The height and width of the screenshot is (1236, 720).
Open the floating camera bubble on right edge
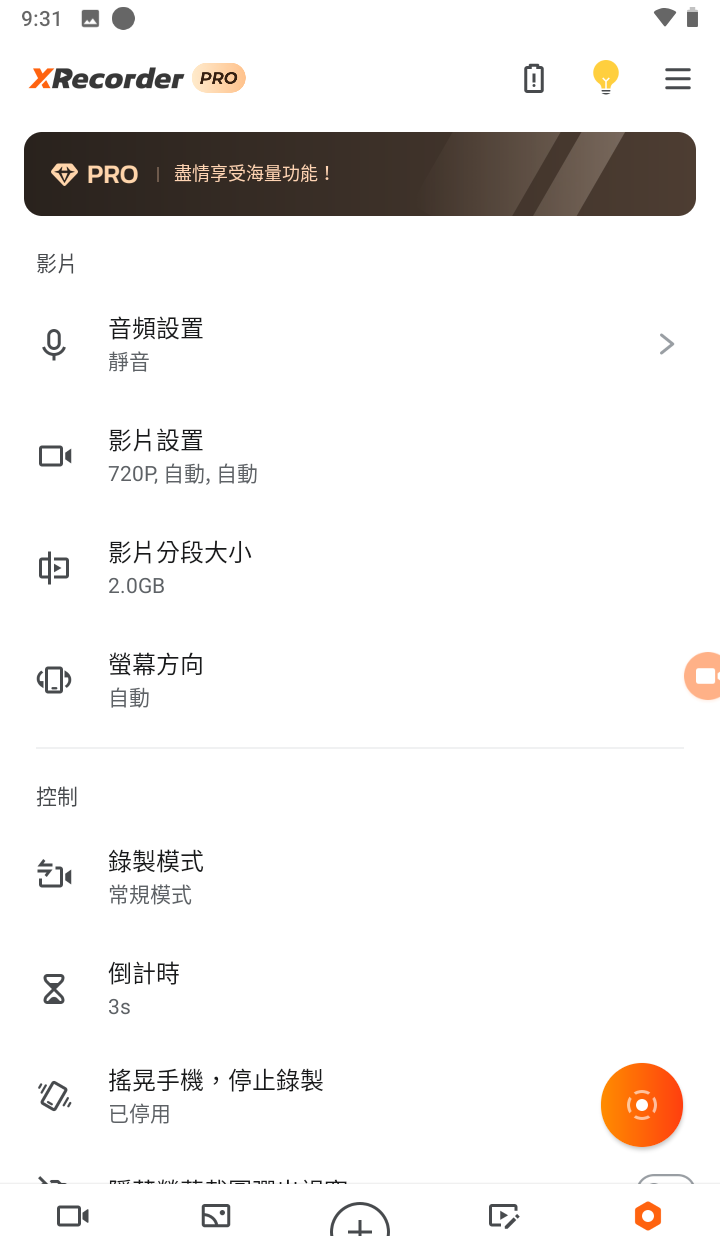tap(706, 676)
